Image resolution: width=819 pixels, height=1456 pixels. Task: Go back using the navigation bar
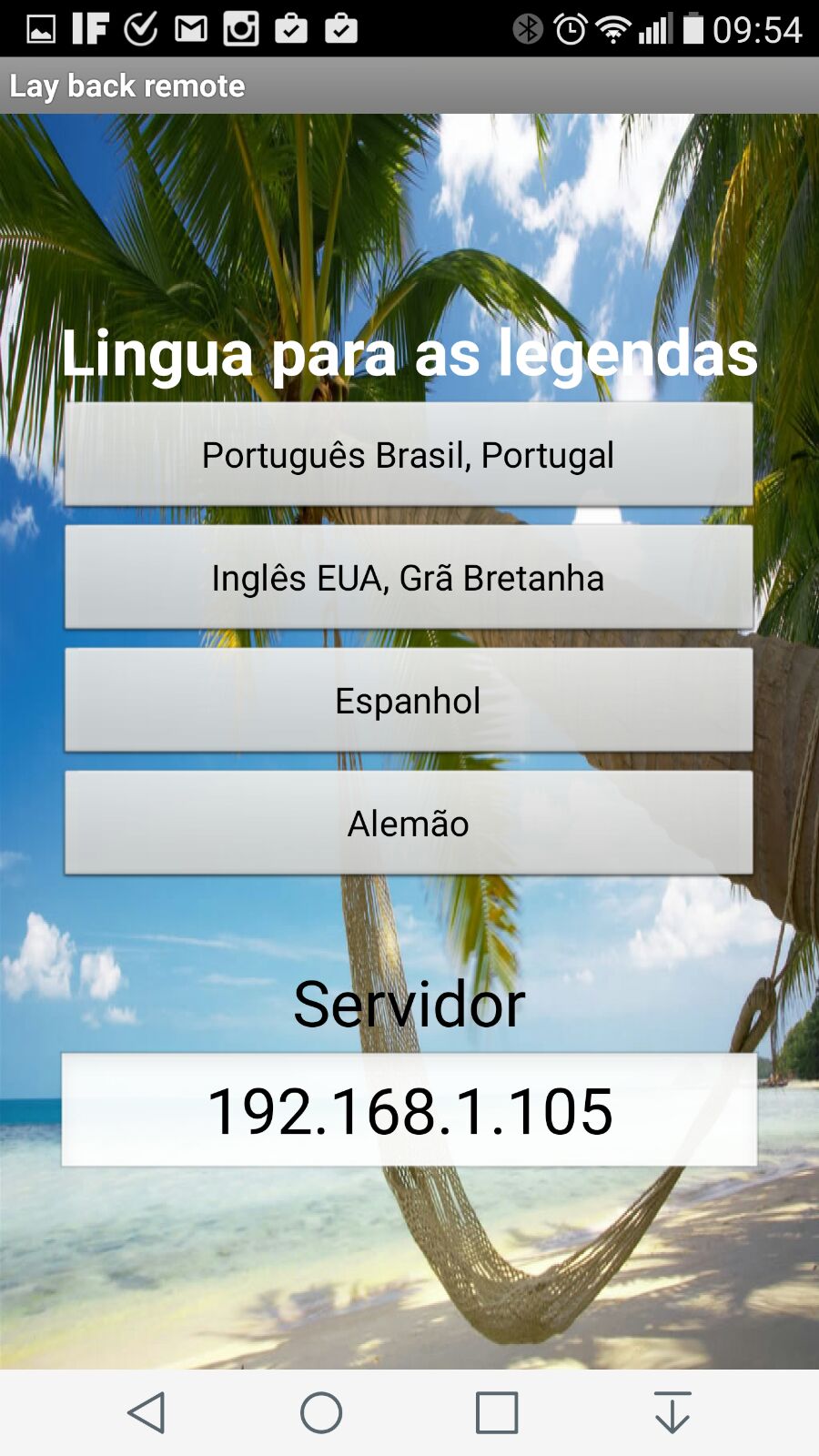[147, 1412]
